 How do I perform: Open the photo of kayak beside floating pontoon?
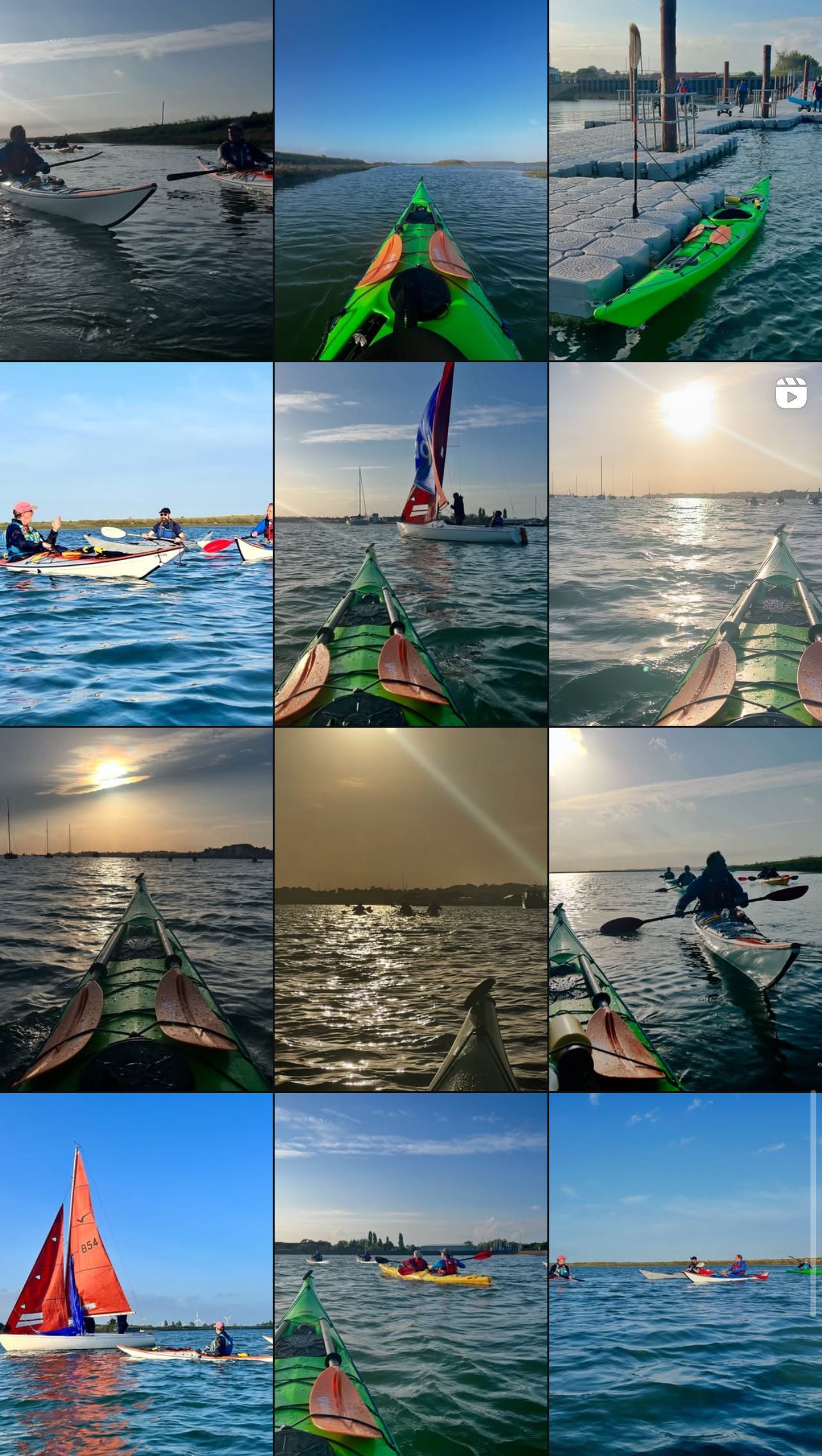click(x=685, y=180)
